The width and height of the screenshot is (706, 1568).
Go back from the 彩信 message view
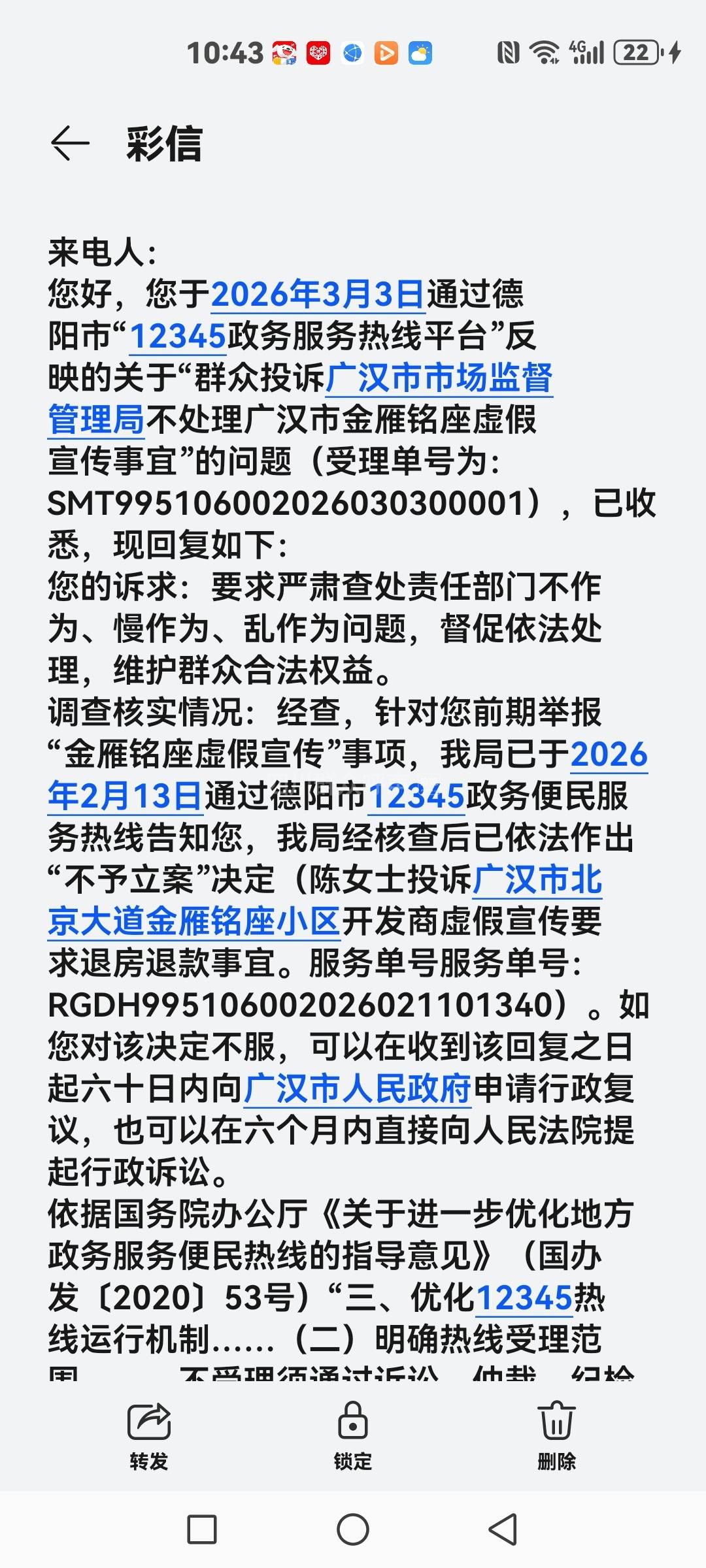pyautogui.click(x=70, y=143)
